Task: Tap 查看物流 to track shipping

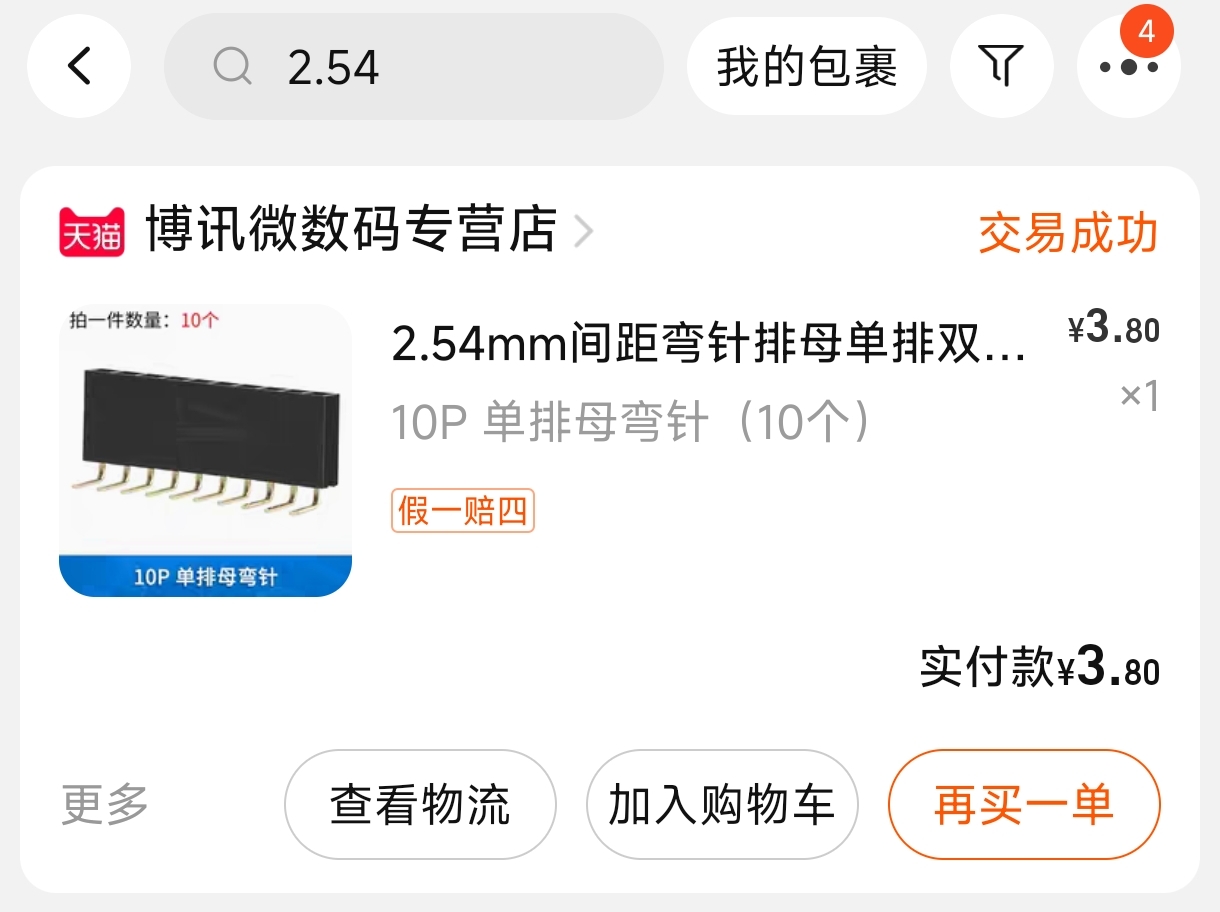Action: coord(420,805)
